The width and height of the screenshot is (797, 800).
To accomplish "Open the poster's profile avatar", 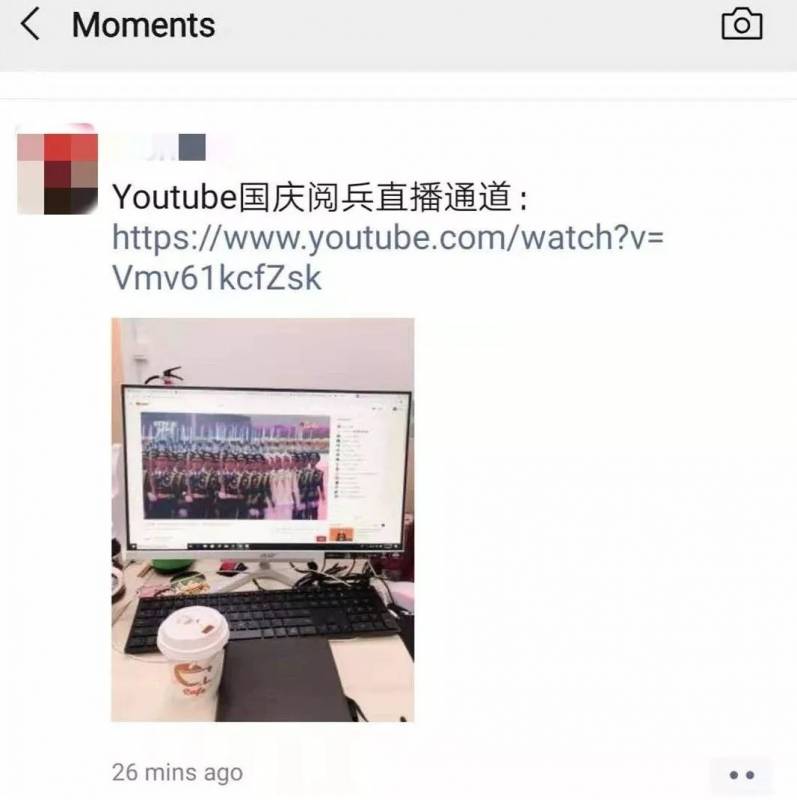I will point(57,169).
